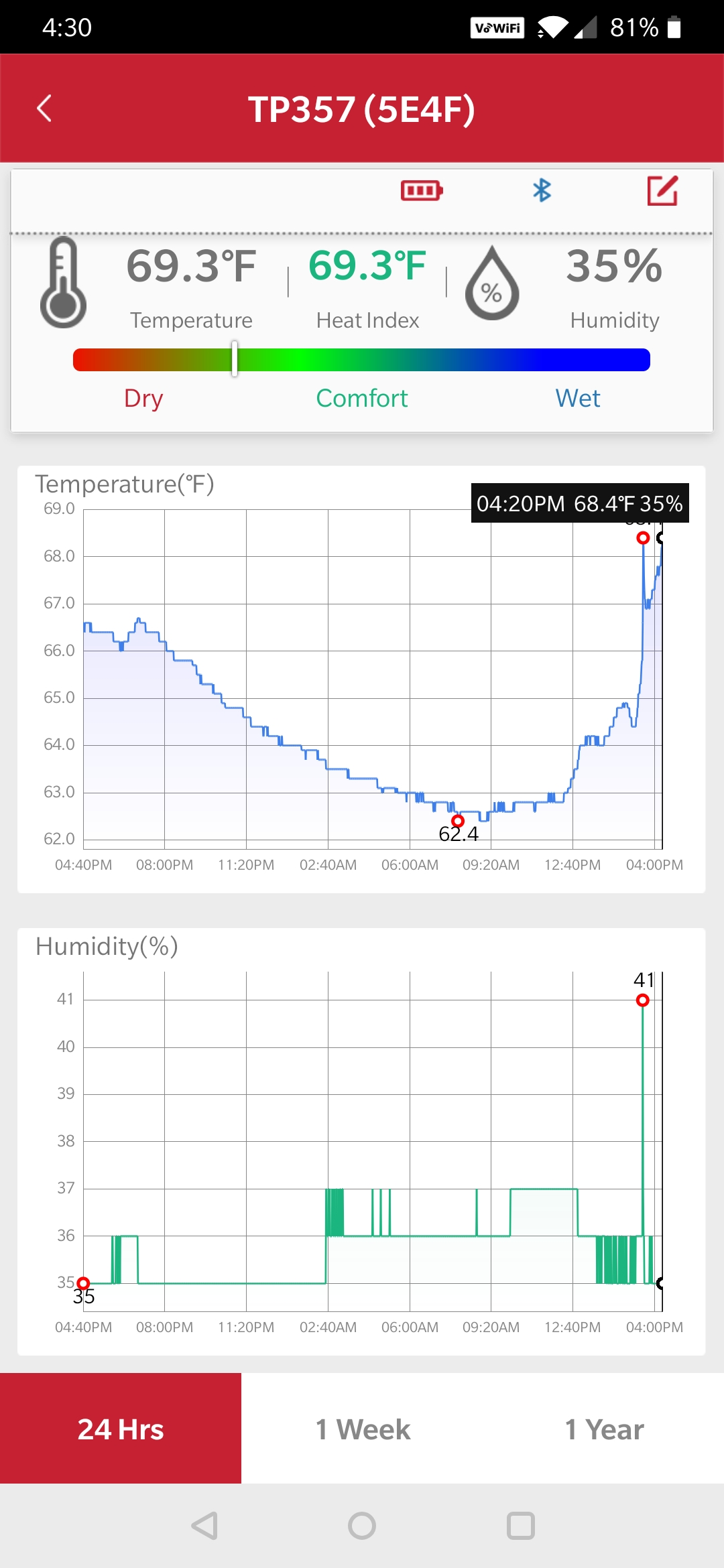Open the edit device pencil icon
Screen dimensions: 724x1568
tap(662, 191)
